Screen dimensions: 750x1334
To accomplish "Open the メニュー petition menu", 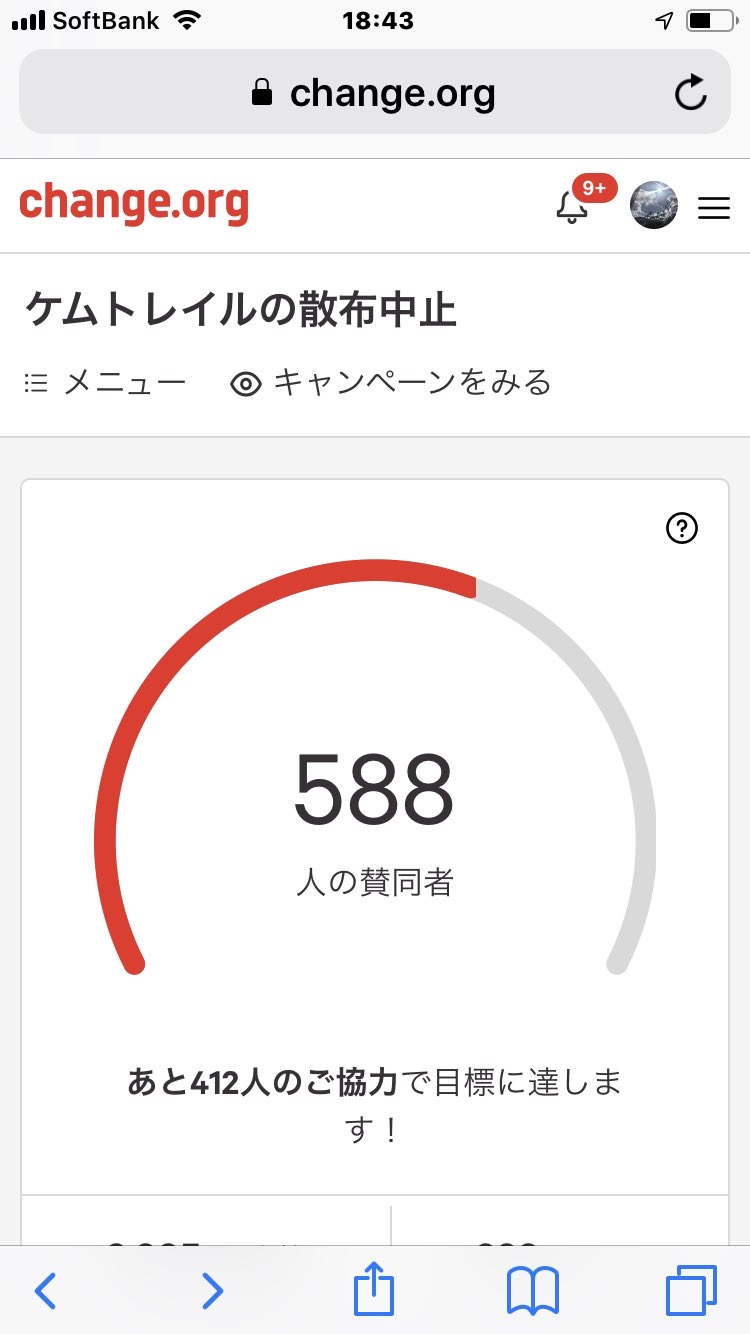I will click(105, 383).
